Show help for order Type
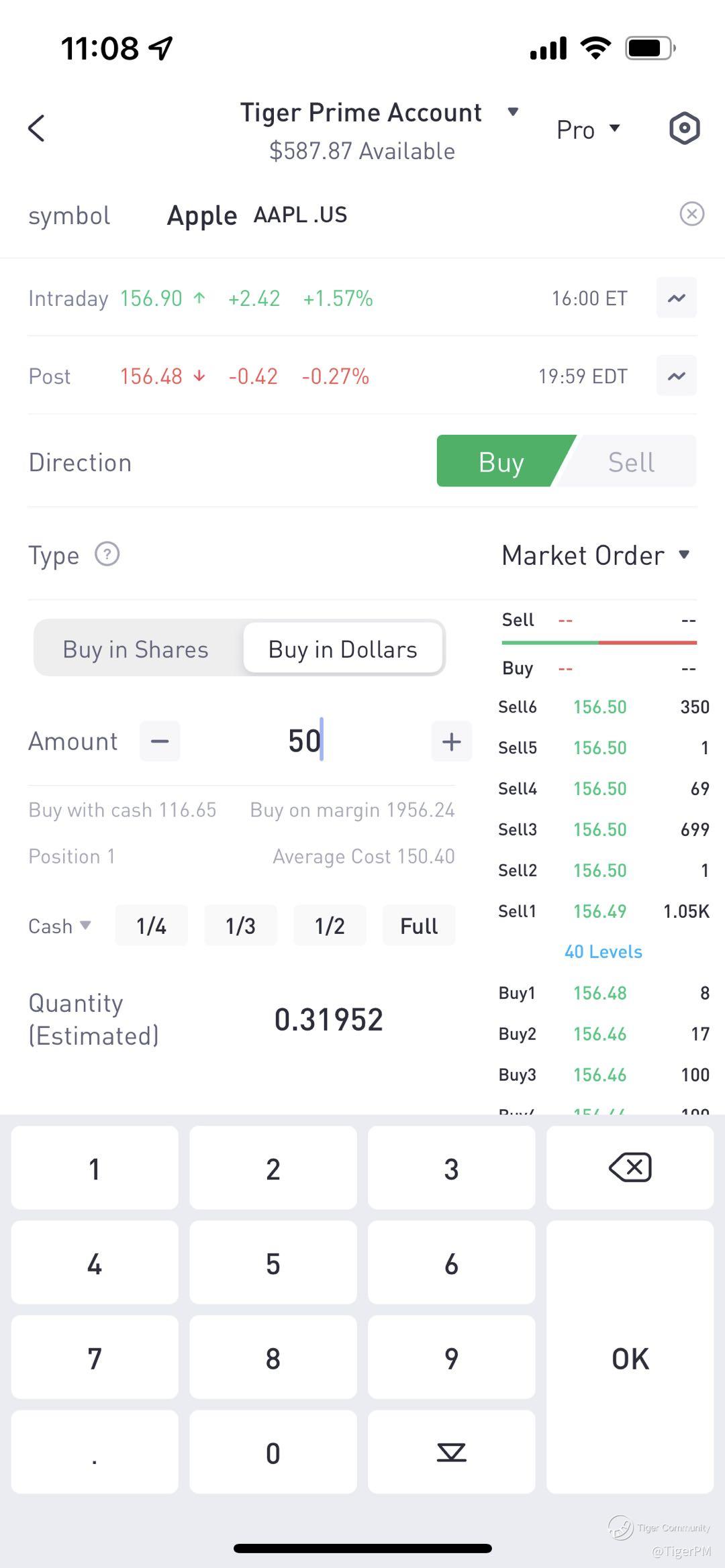The image size is (725, 1568). pos(107,555)
